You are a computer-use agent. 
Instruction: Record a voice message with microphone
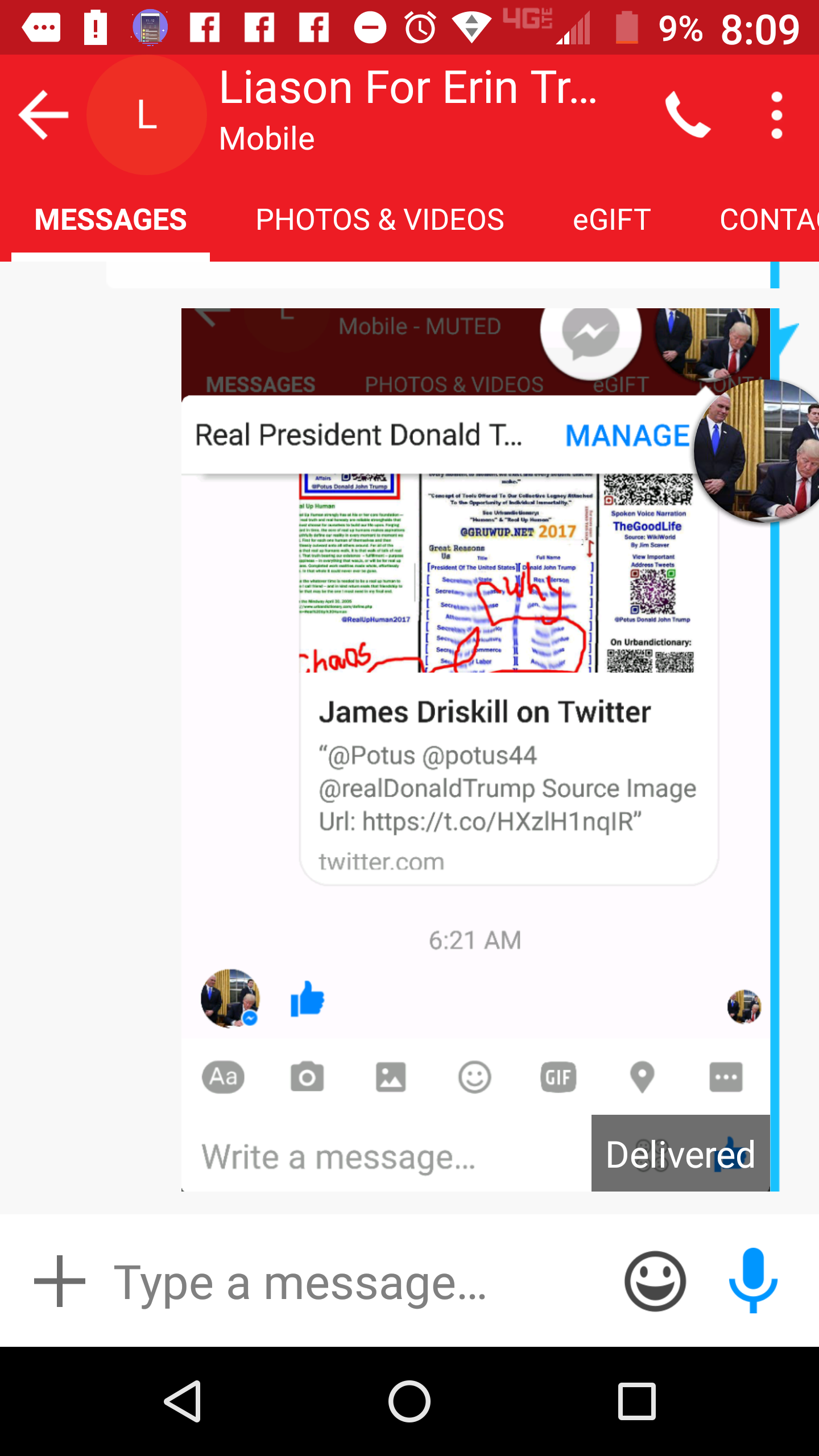pos(753,1281)
